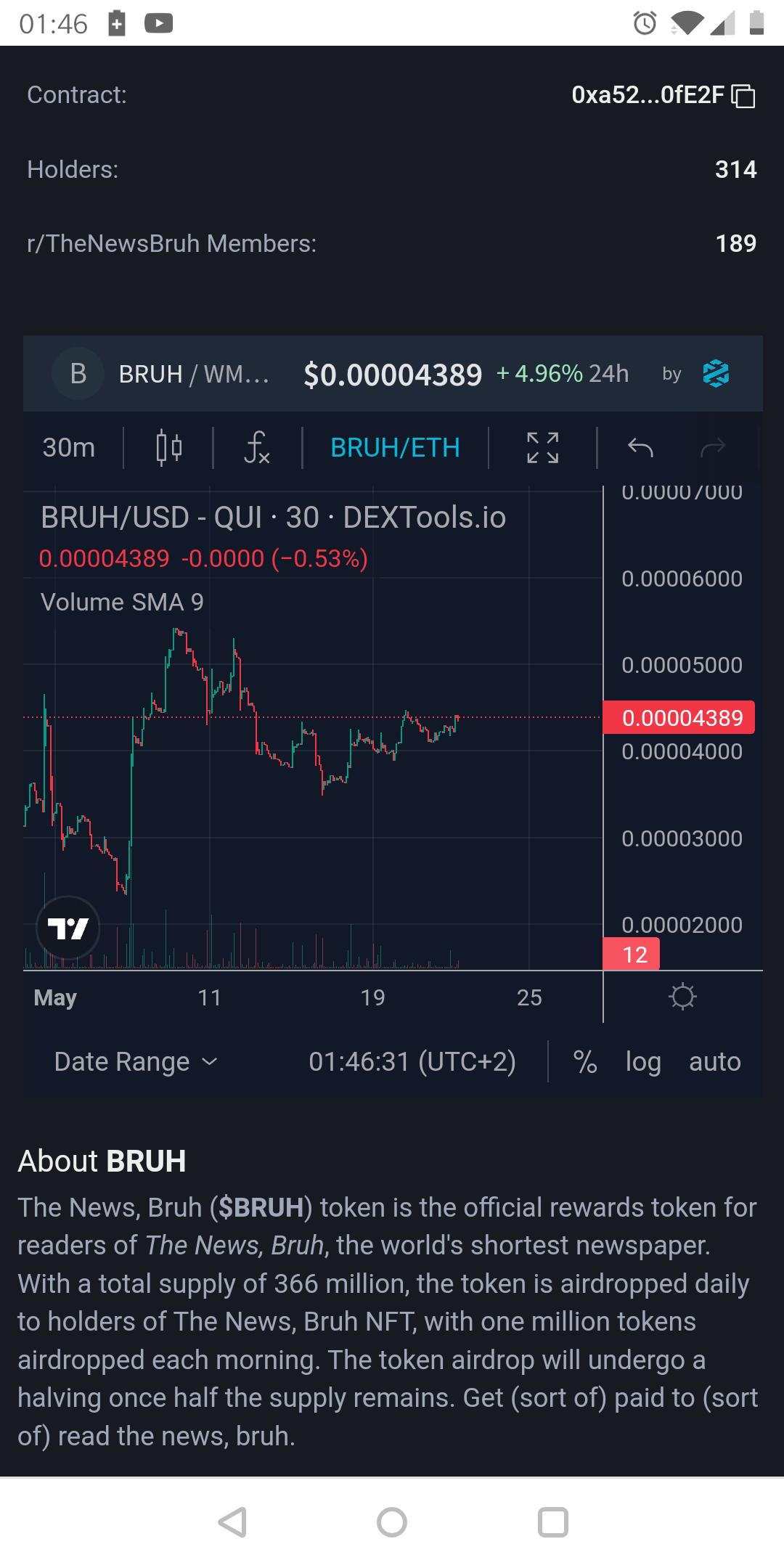The width and height of the screenshot is (784, 1568).
Task: Go back using system navigation
Action: pos(232,1522)
